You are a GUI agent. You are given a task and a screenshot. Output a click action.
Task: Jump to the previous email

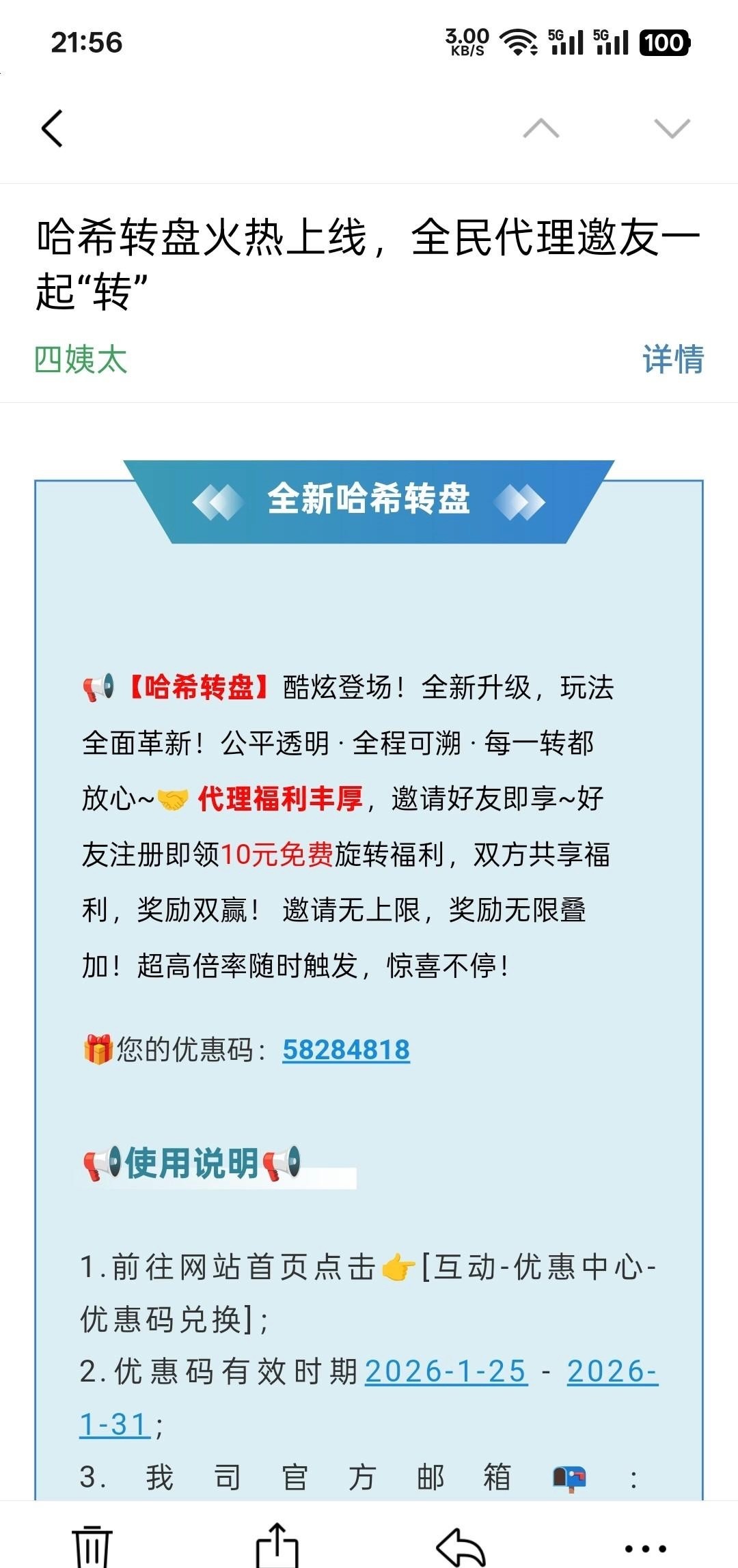(541, 128)
